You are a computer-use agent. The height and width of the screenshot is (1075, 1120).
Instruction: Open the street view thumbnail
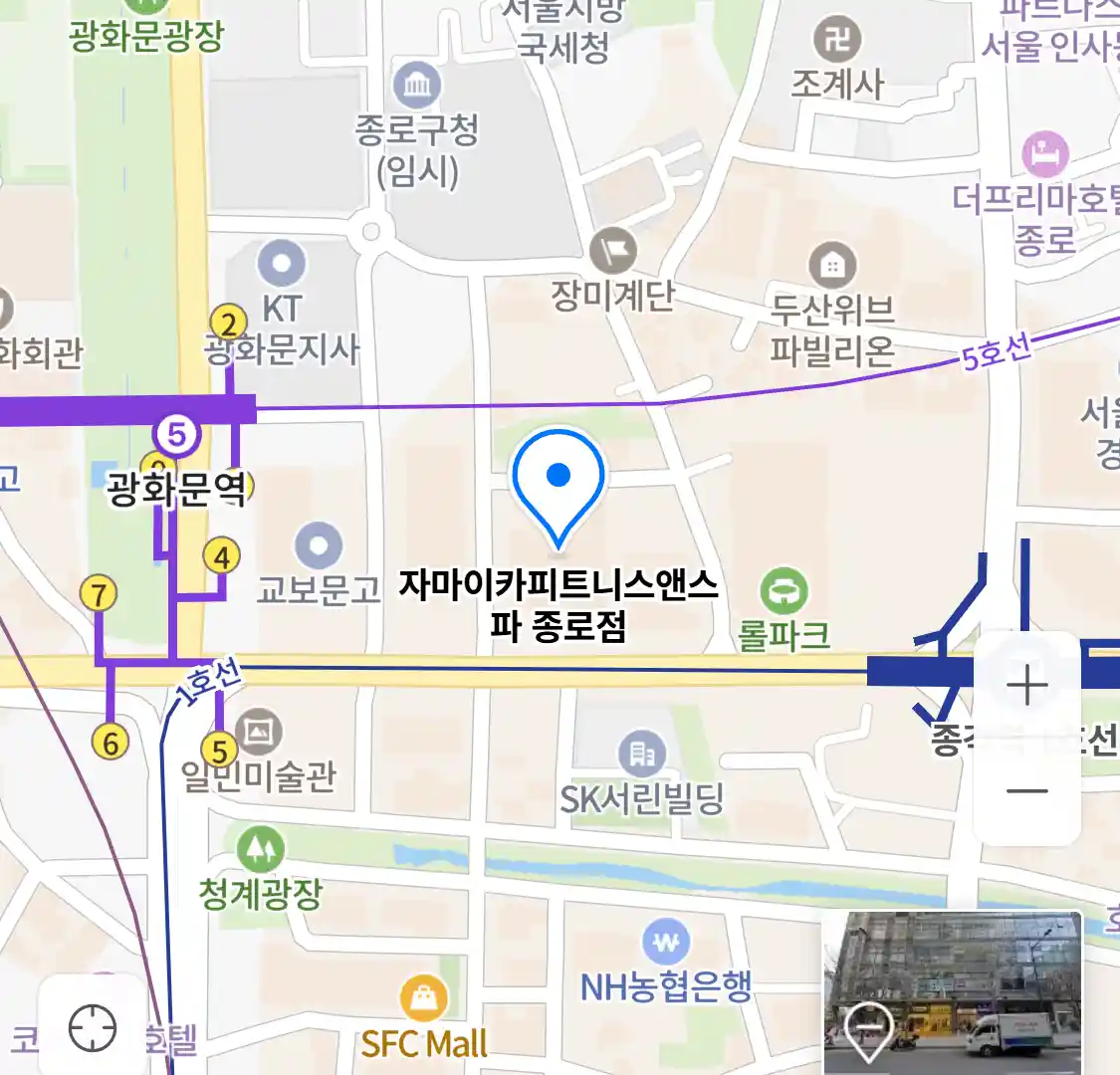pyautogui.click(x=953, y=991)
